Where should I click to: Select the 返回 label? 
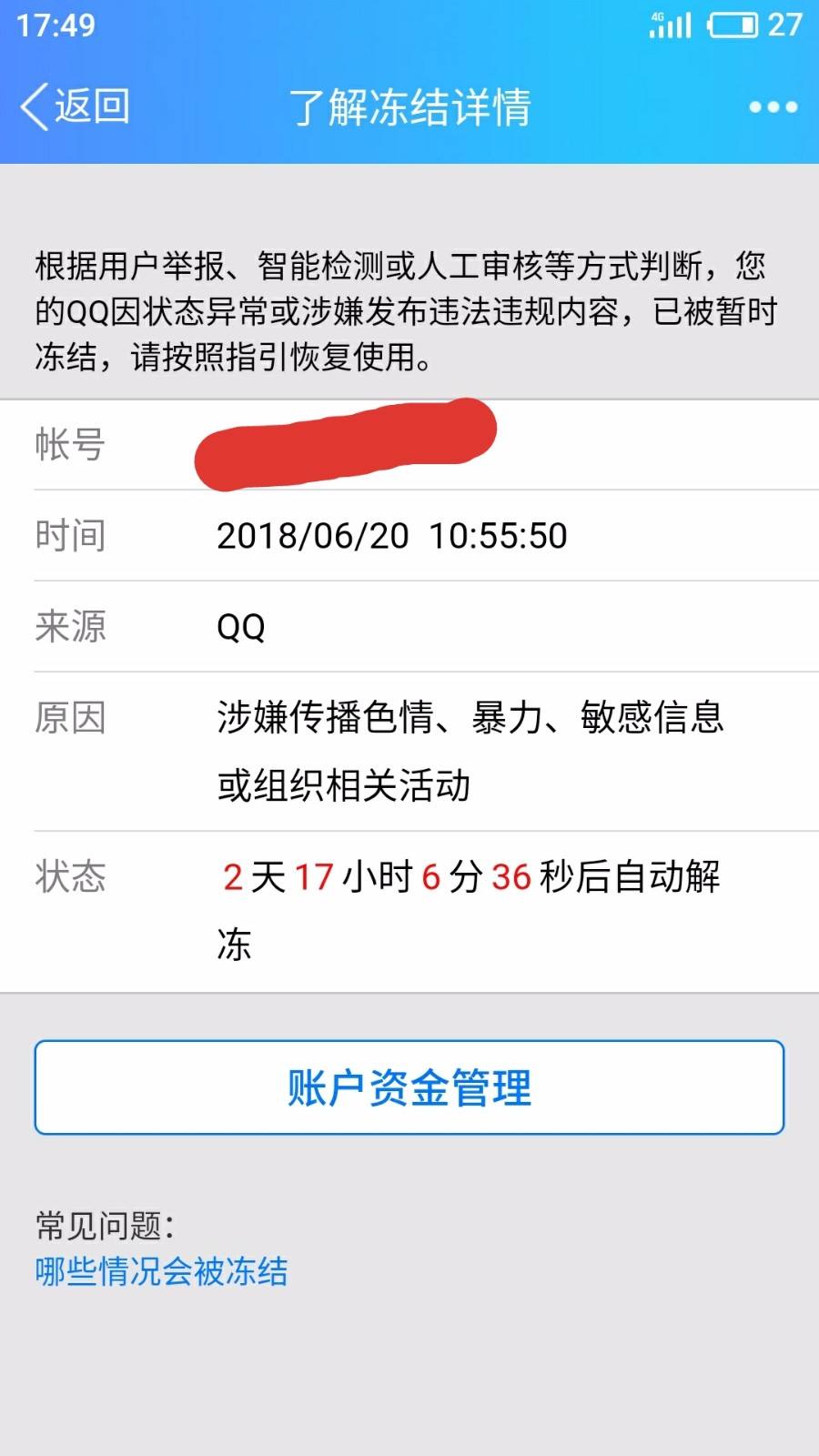point(91,106)
